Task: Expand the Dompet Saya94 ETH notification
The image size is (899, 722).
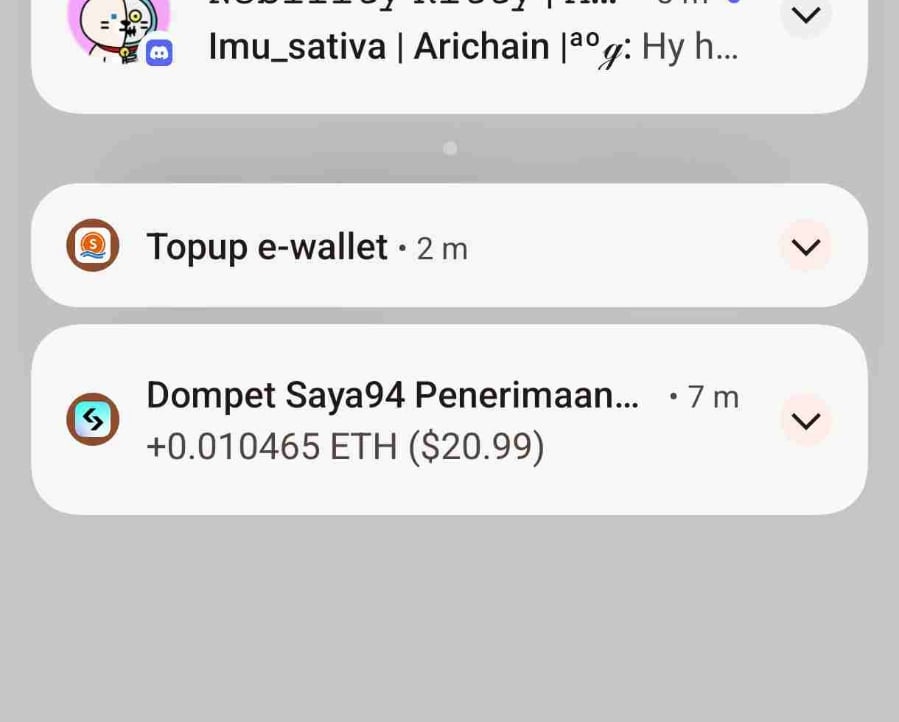Action: pos(805,421)
